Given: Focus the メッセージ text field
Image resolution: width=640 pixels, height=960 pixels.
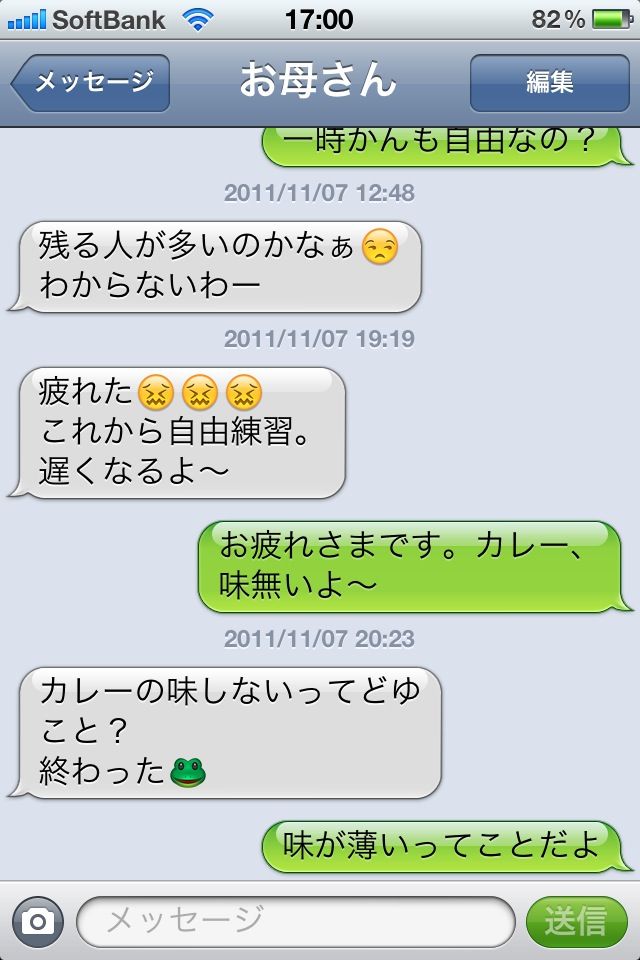Looking at the screenshot, I should click(x=296, y=921).
